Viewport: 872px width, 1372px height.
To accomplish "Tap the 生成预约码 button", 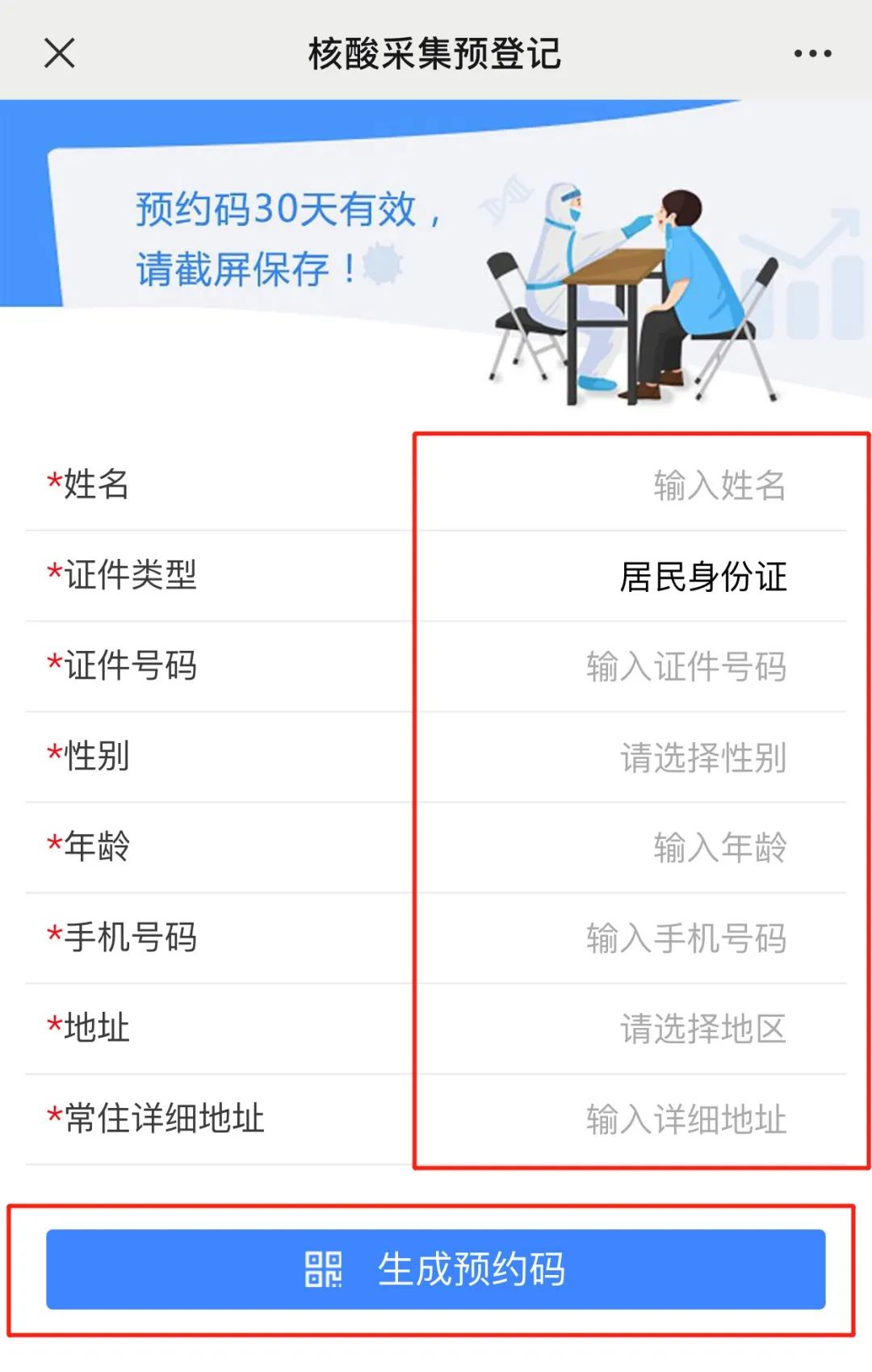I will pyautogui.click(x=436, y=1269).
